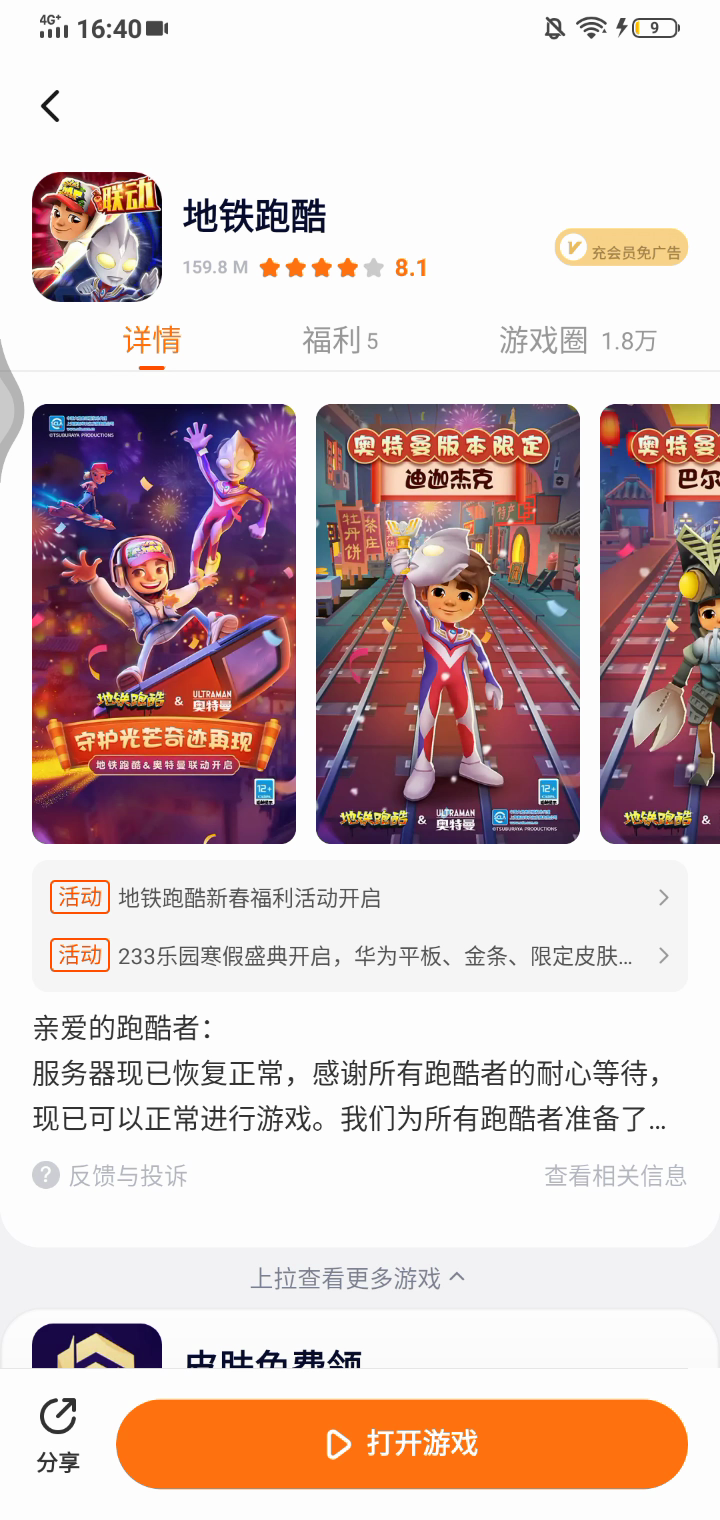This screenshot has width=720, height=1520.
Task: Tap 反馈与投诉 link
Action: tap(111, 1175)
